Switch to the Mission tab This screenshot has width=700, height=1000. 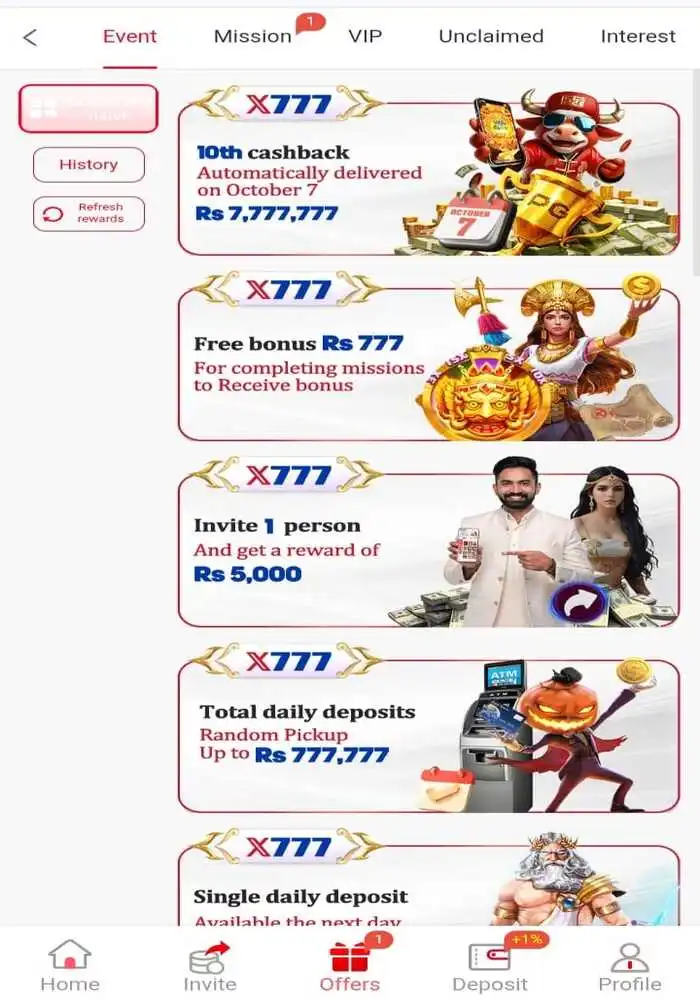tap(252, 36)
